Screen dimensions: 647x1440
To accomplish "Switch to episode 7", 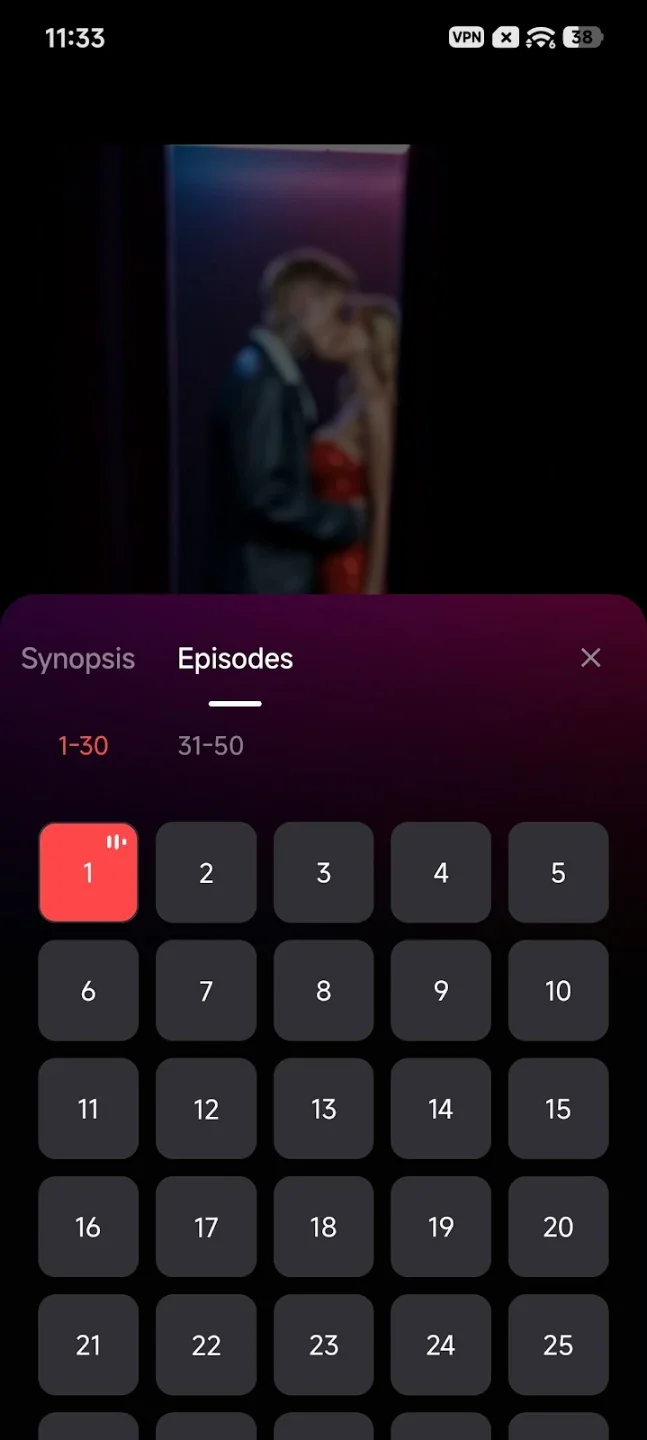I will (206, 990).
